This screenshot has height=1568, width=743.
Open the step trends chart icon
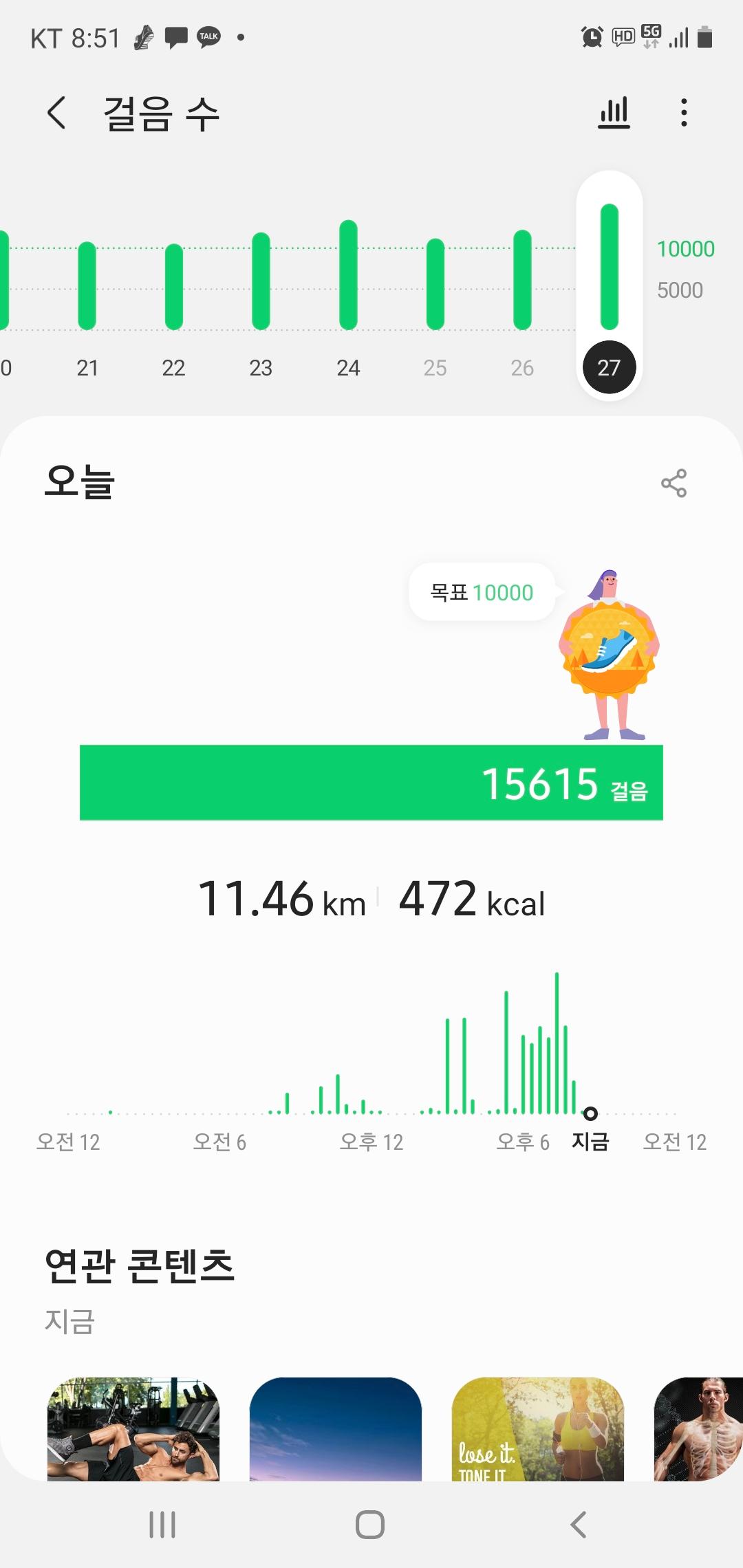(x=614, y=113)
